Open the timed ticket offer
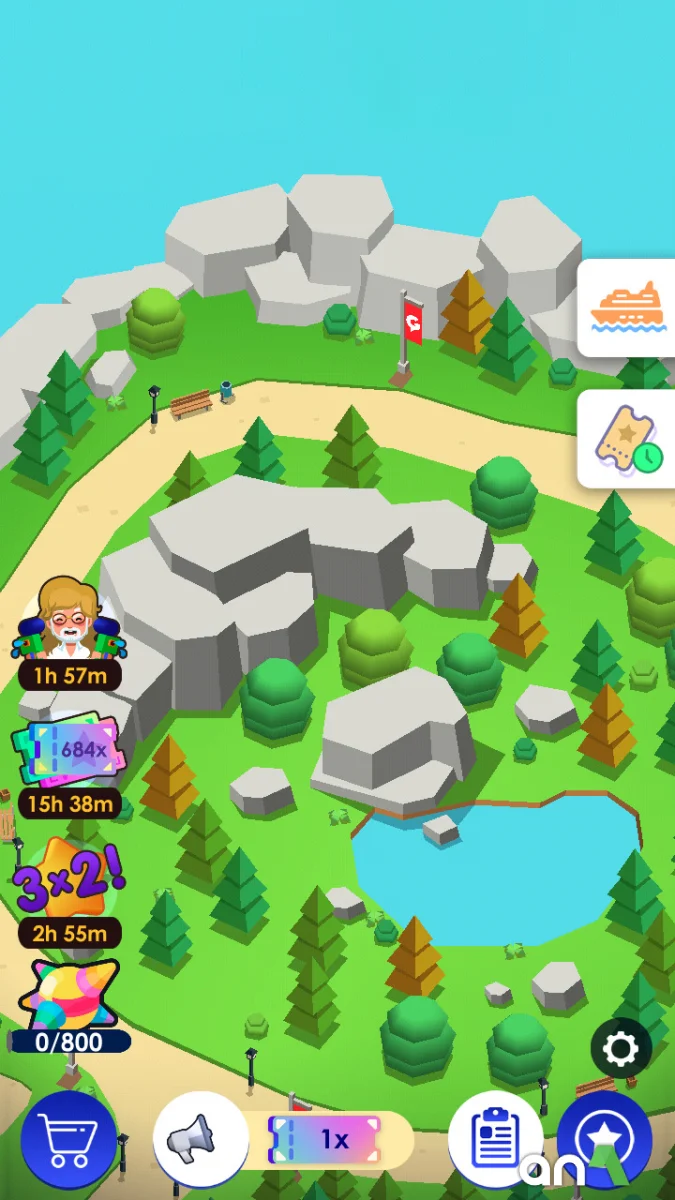675x1200 pixels. (x=627, y=439)
